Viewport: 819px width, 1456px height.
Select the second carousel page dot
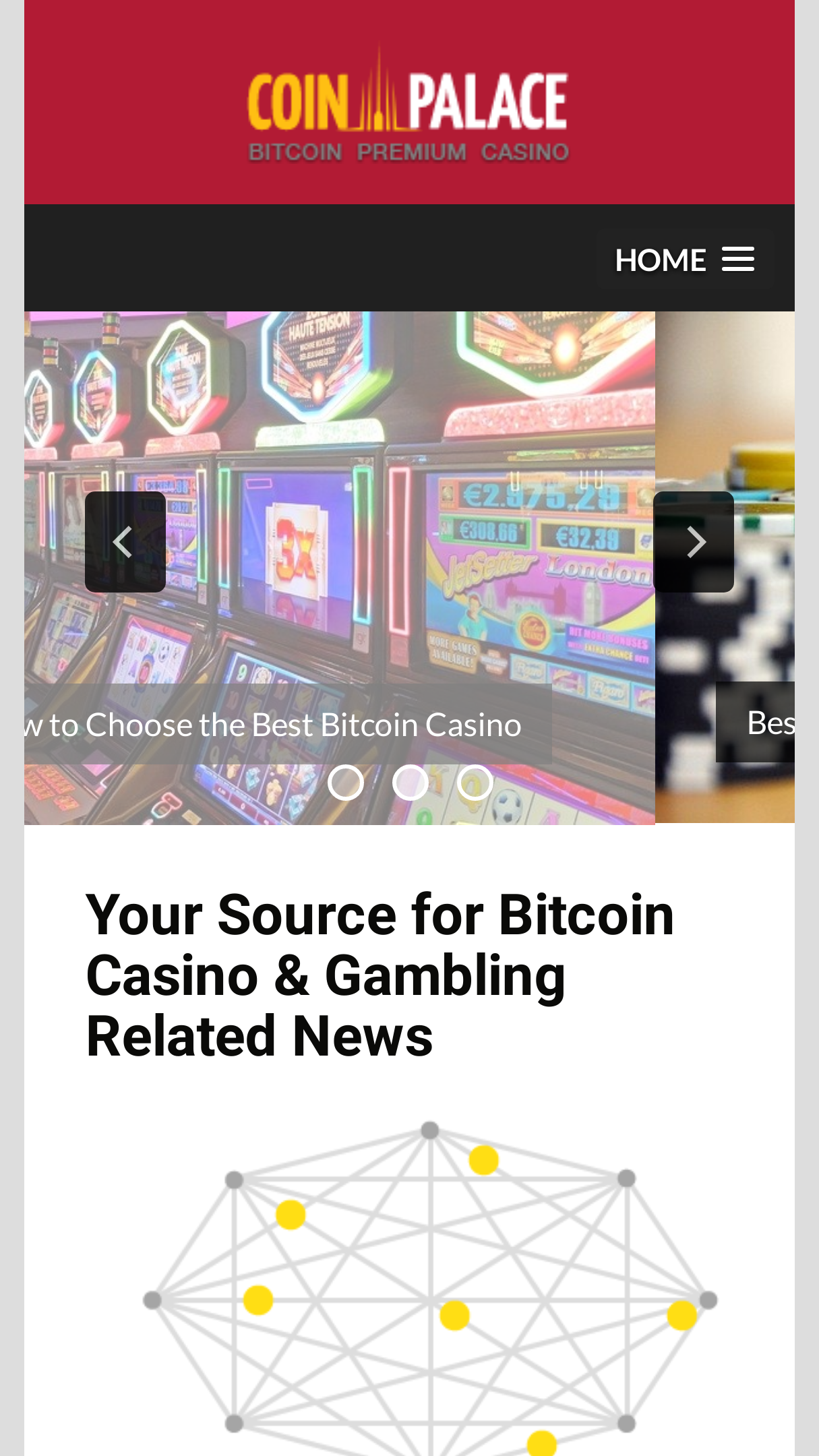(411, 783)
